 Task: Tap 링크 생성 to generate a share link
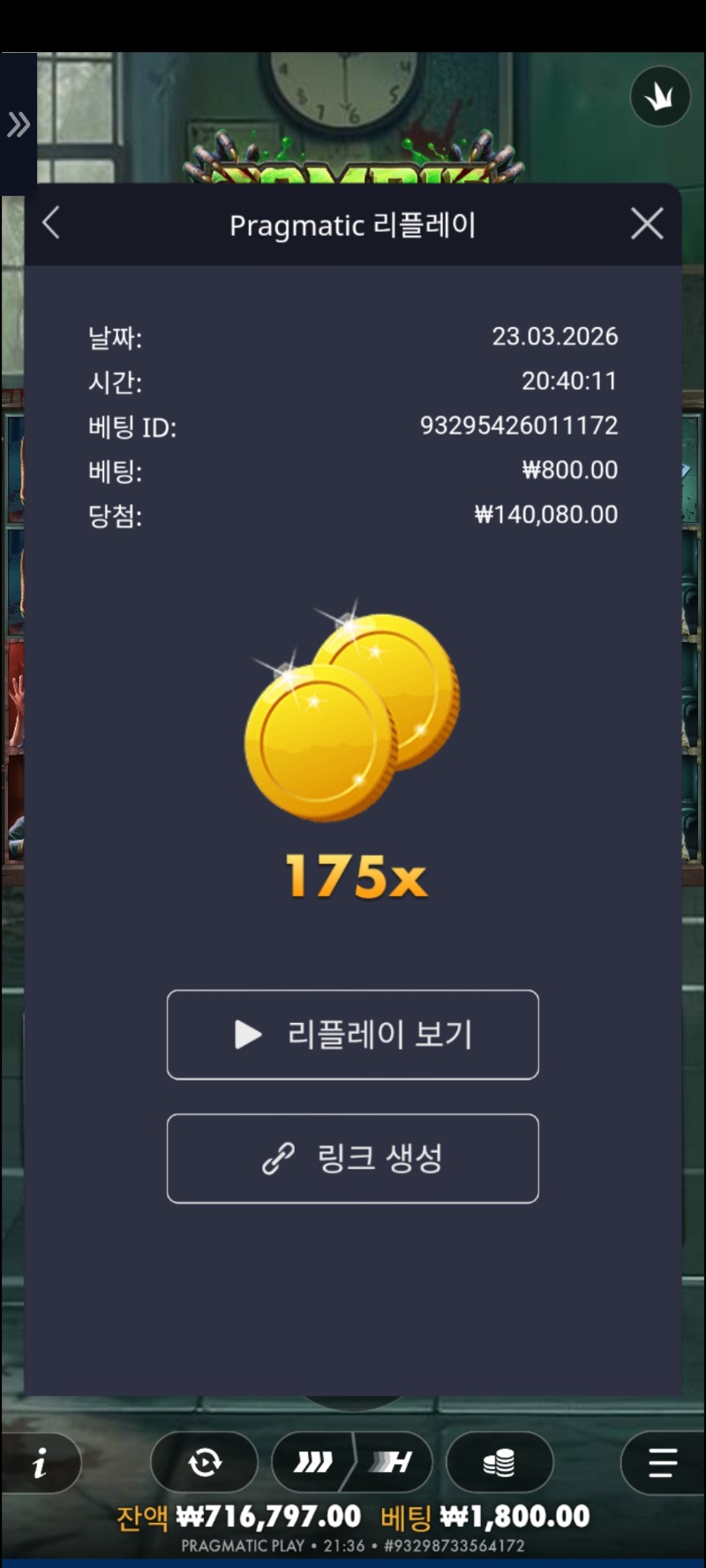[353, 1158]
